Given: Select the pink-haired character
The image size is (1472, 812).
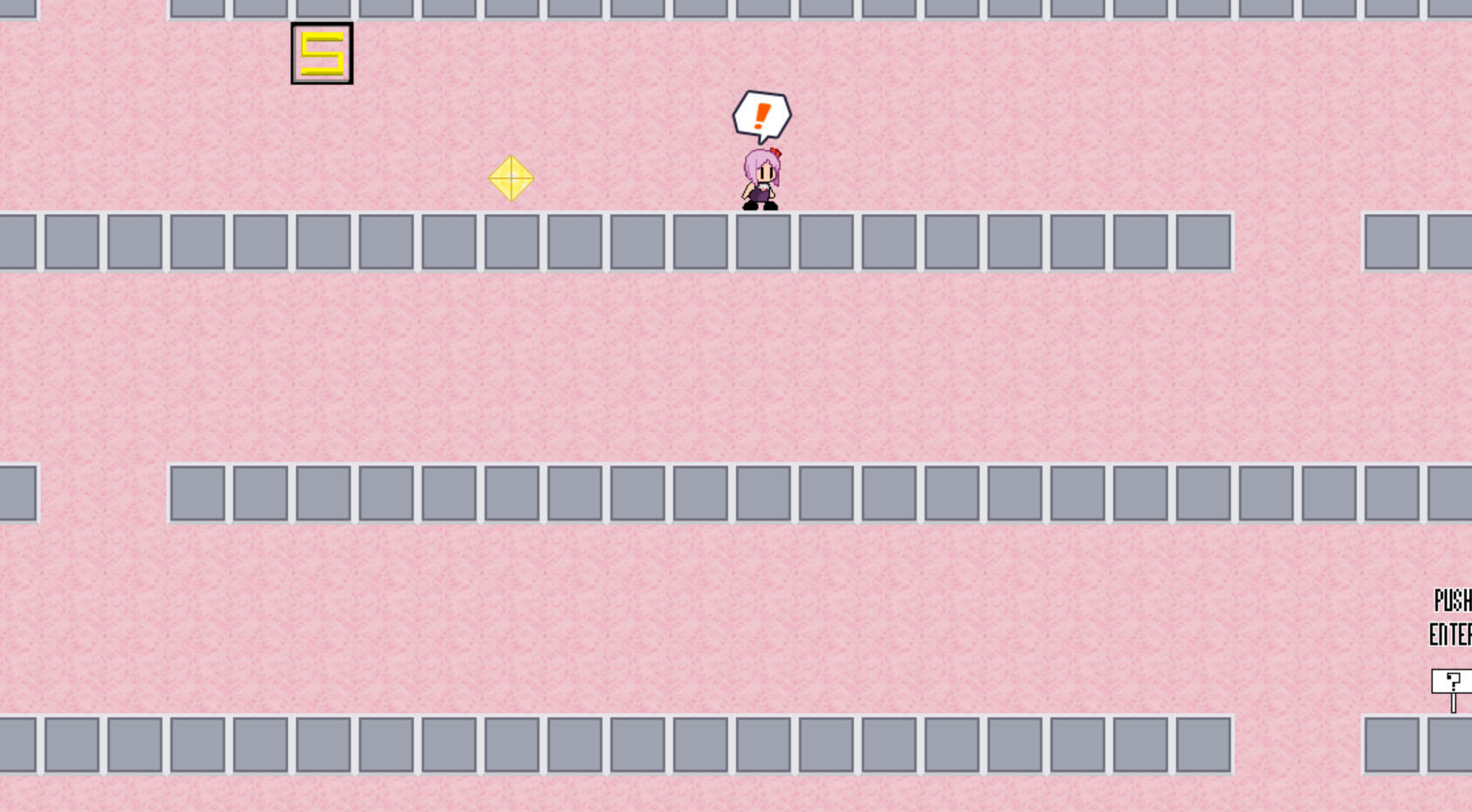Looking at the screenshot, I should (761, 180).
